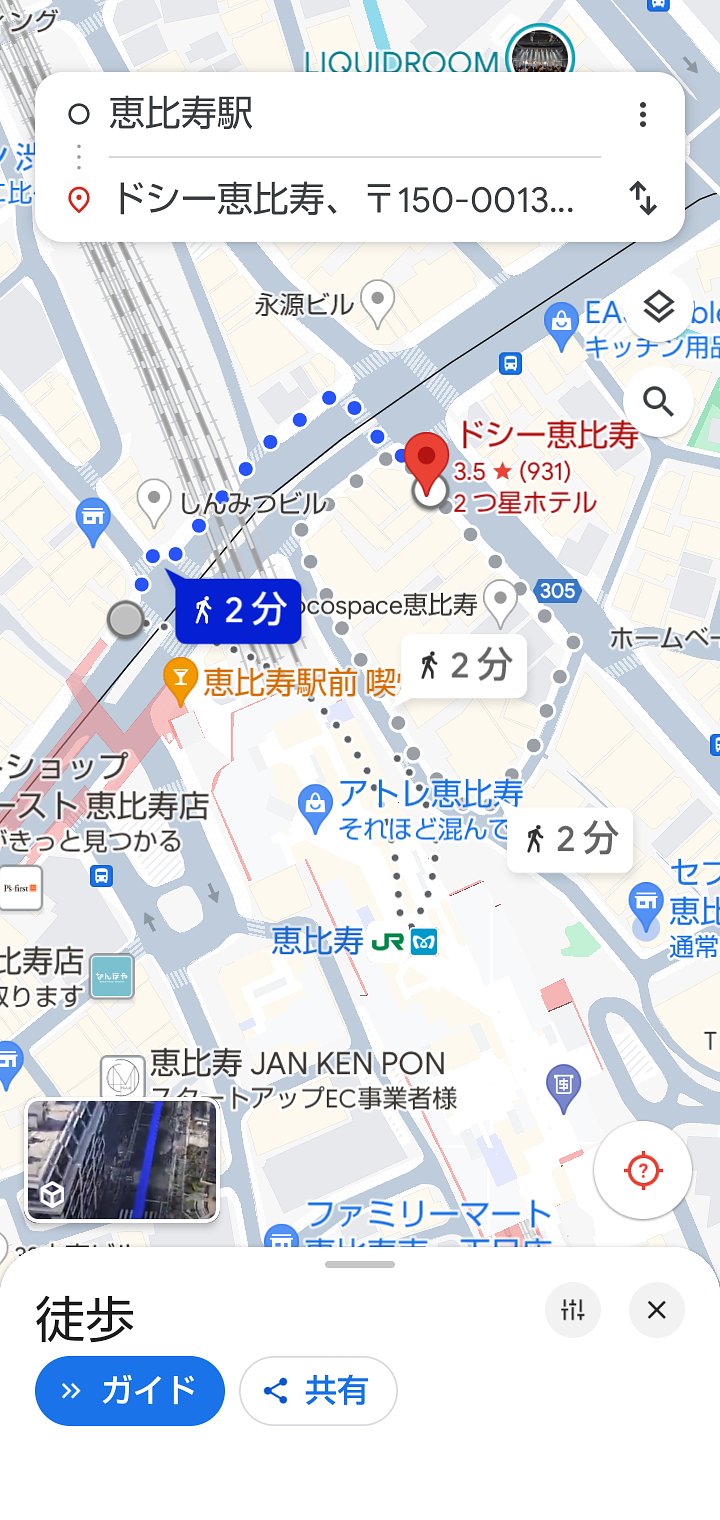Swap origin and destination
The height and width of the screenshot is (1520, 720).
tap(643, 199)
